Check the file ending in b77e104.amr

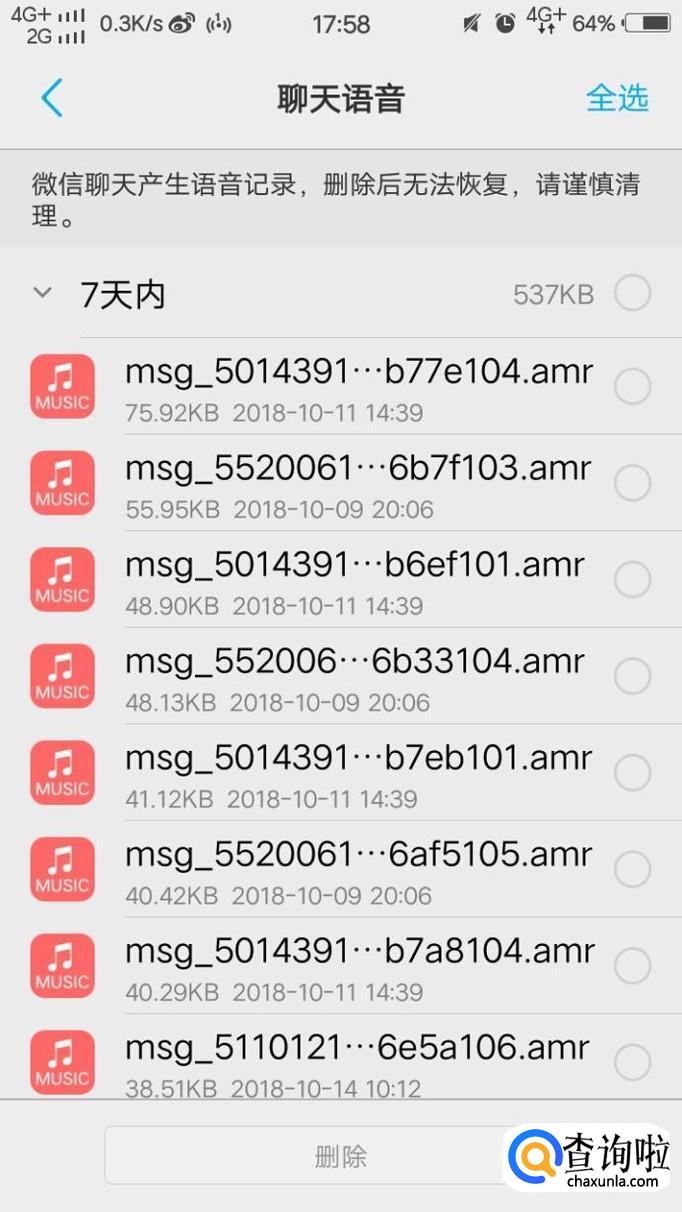(x=632, y=387)
